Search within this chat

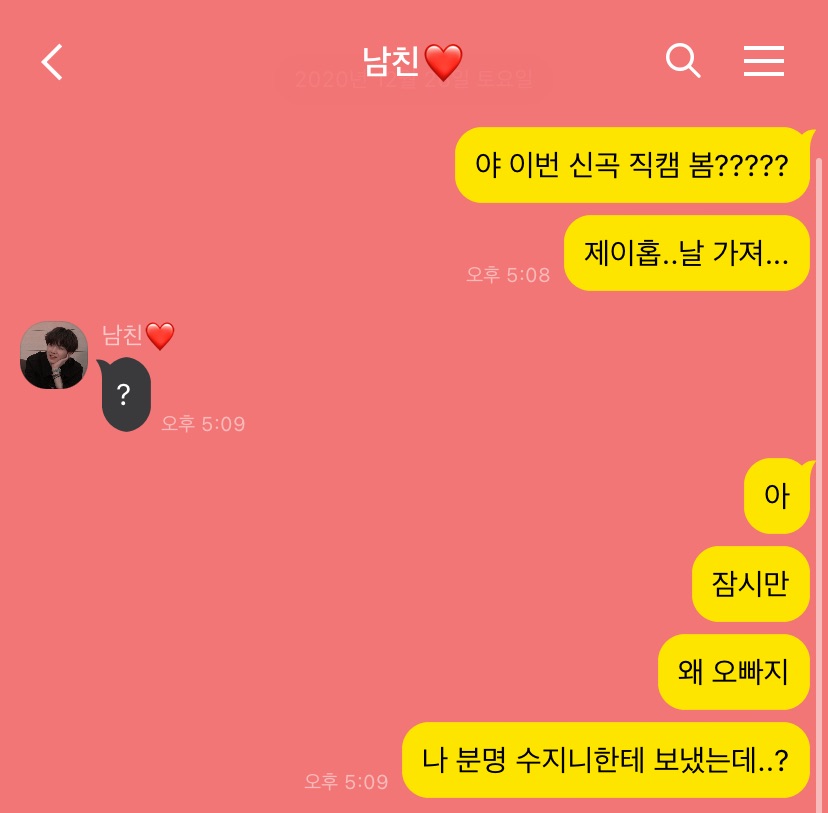(682, 61)
